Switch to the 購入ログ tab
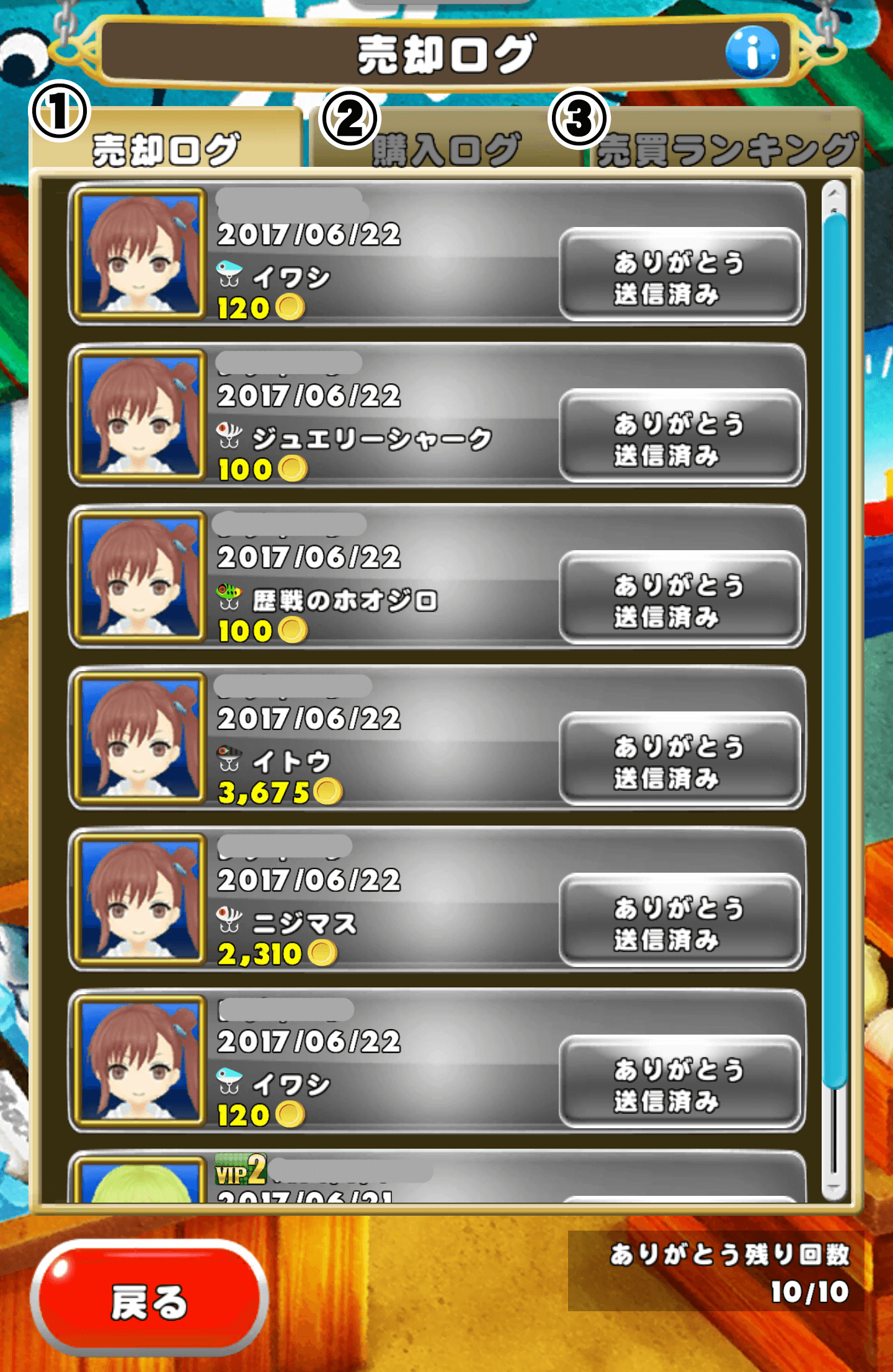 [446, 148]
